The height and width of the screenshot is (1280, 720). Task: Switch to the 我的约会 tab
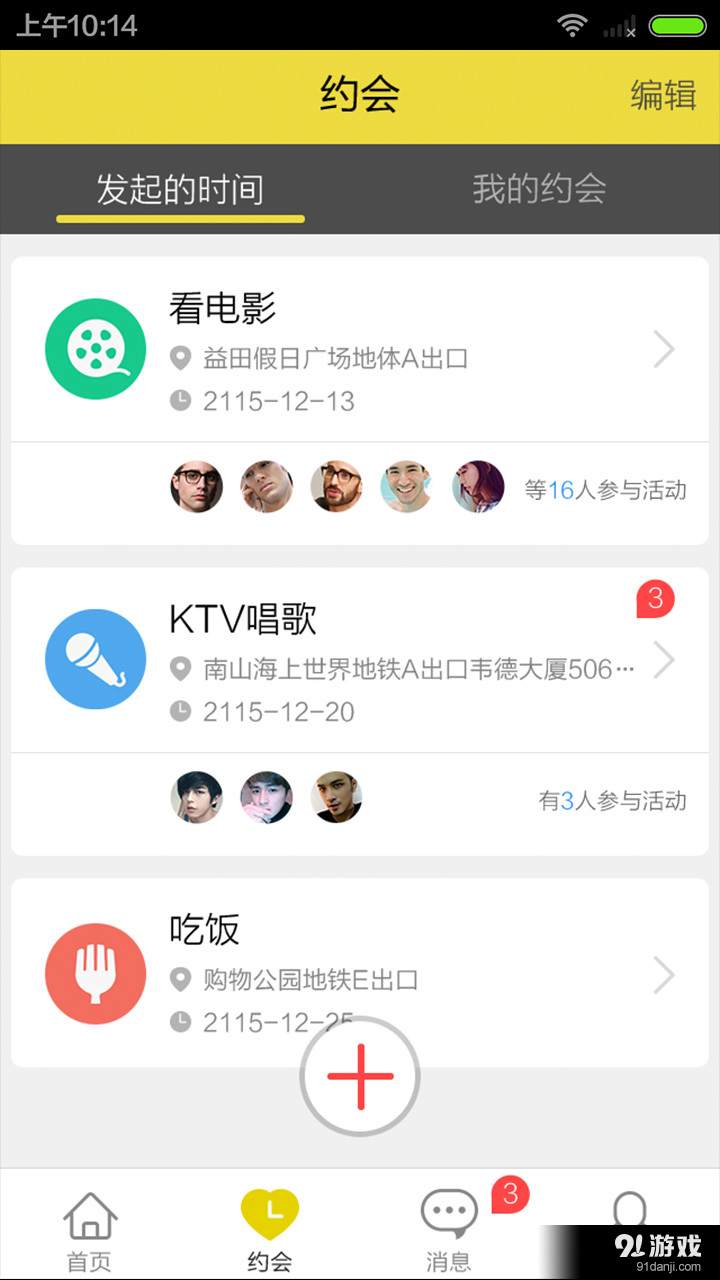(x=538, y=190)
